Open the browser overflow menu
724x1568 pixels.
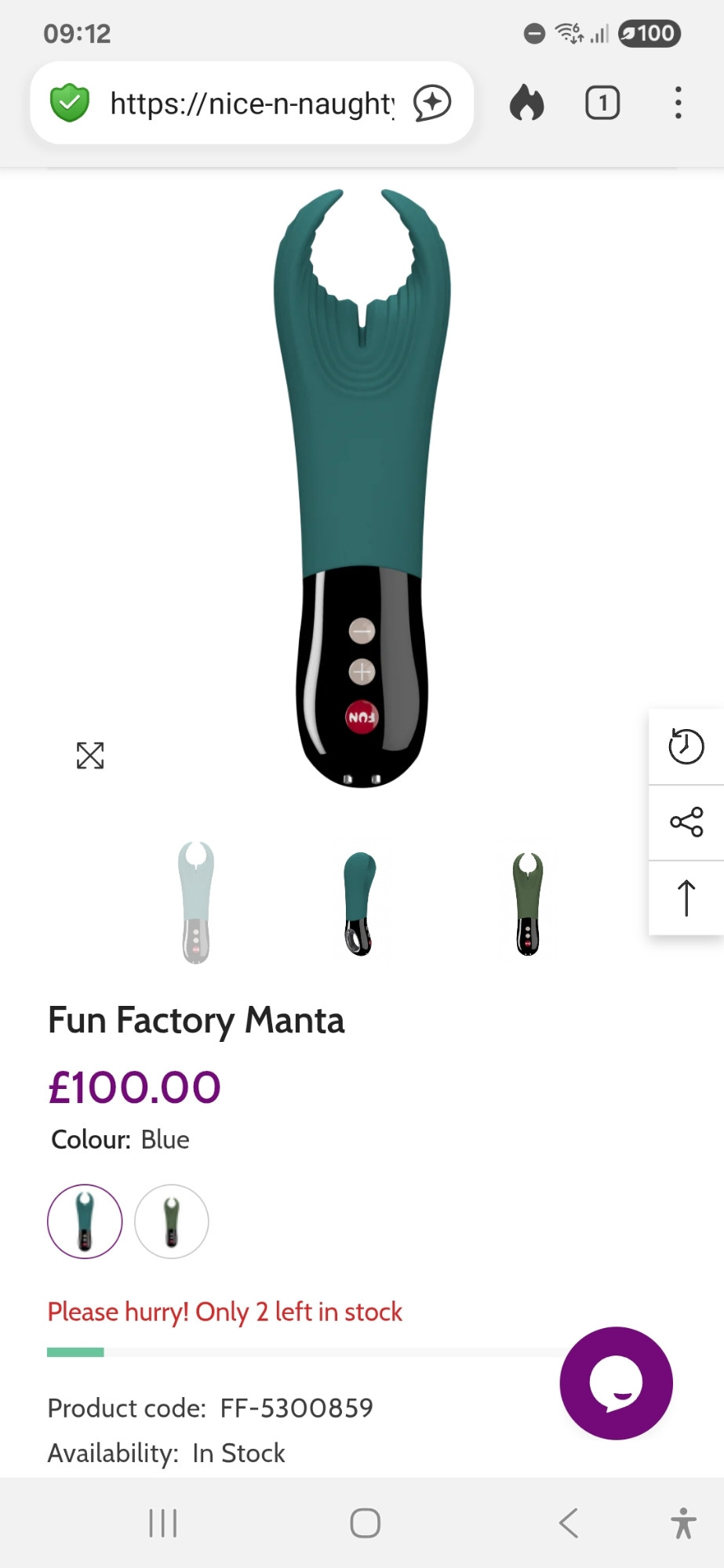point(678,103)
